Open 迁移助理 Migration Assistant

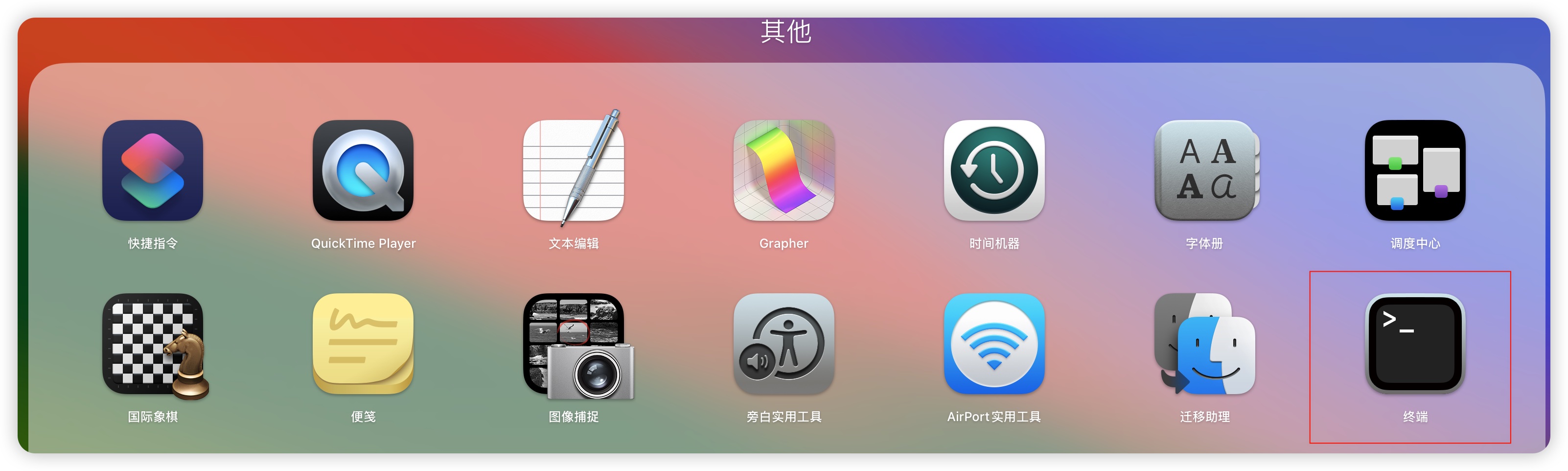click(1204, 344)
